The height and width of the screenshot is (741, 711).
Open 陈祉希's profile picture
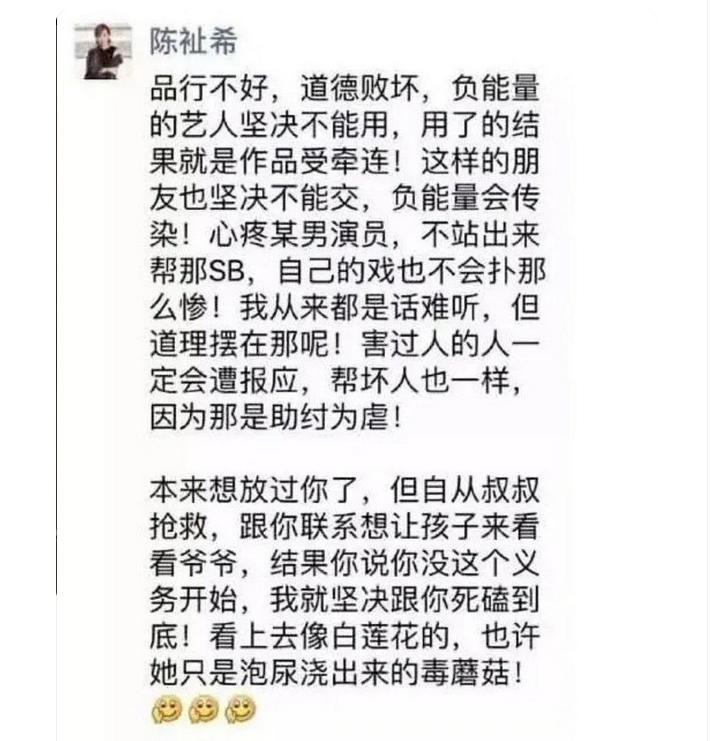pos(102,52)
